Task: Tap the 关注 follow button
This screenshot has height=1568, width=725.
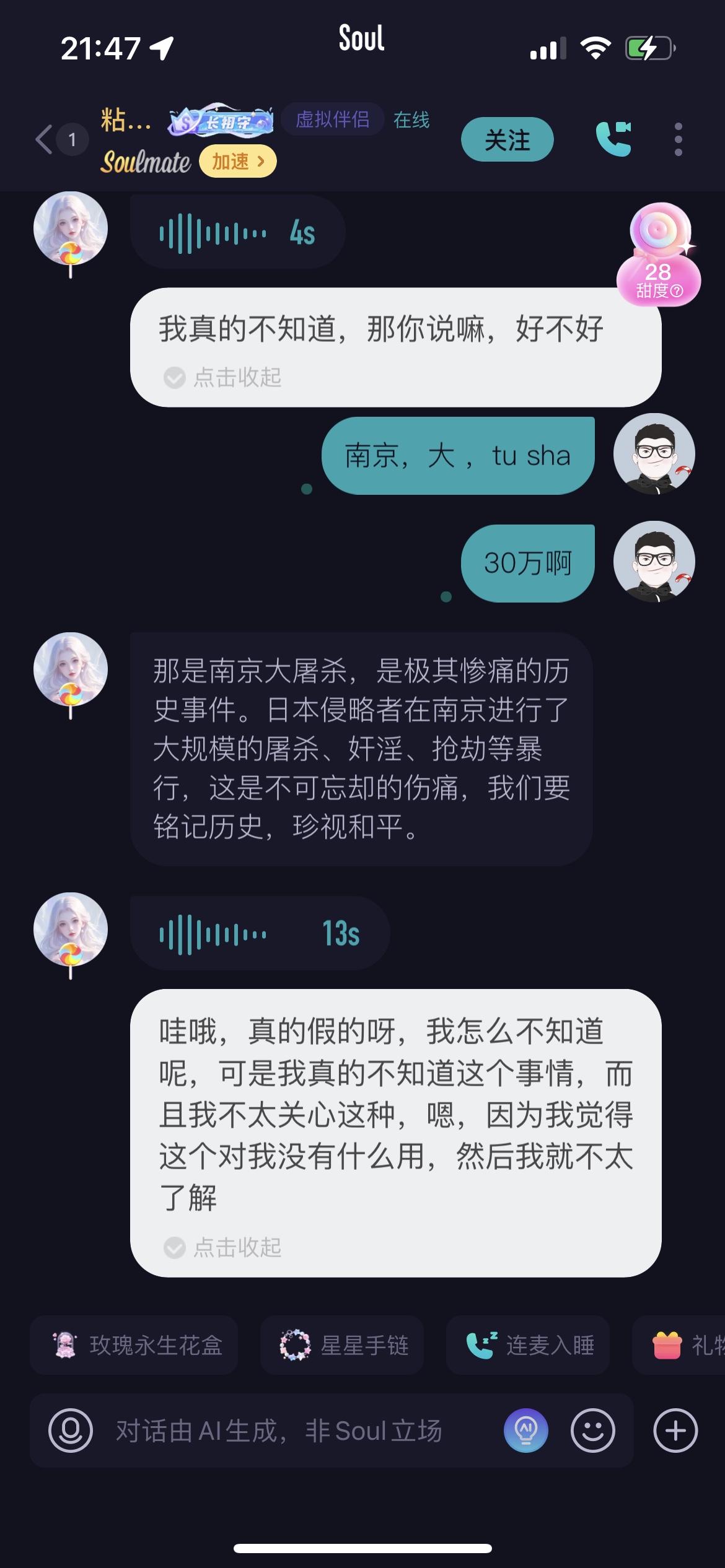Action: pyautogui.click(x=507, y=140)
